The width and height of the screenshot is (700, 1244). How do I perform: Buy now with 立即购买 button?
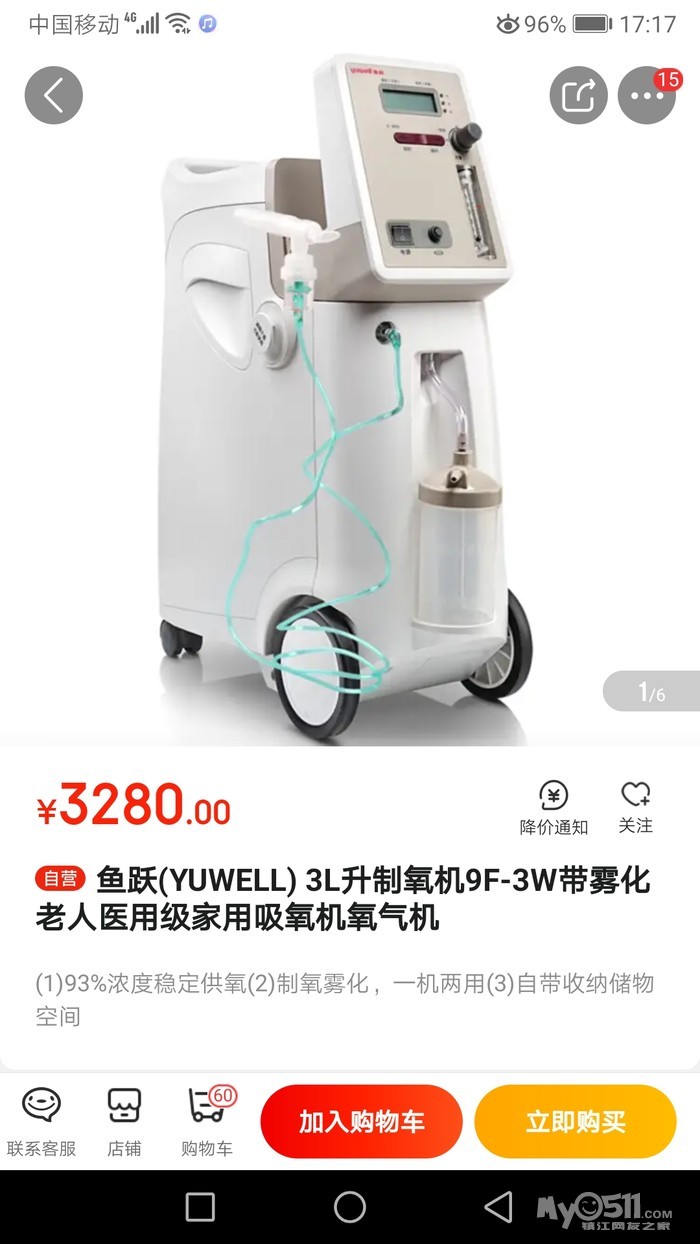[575, 1122]
